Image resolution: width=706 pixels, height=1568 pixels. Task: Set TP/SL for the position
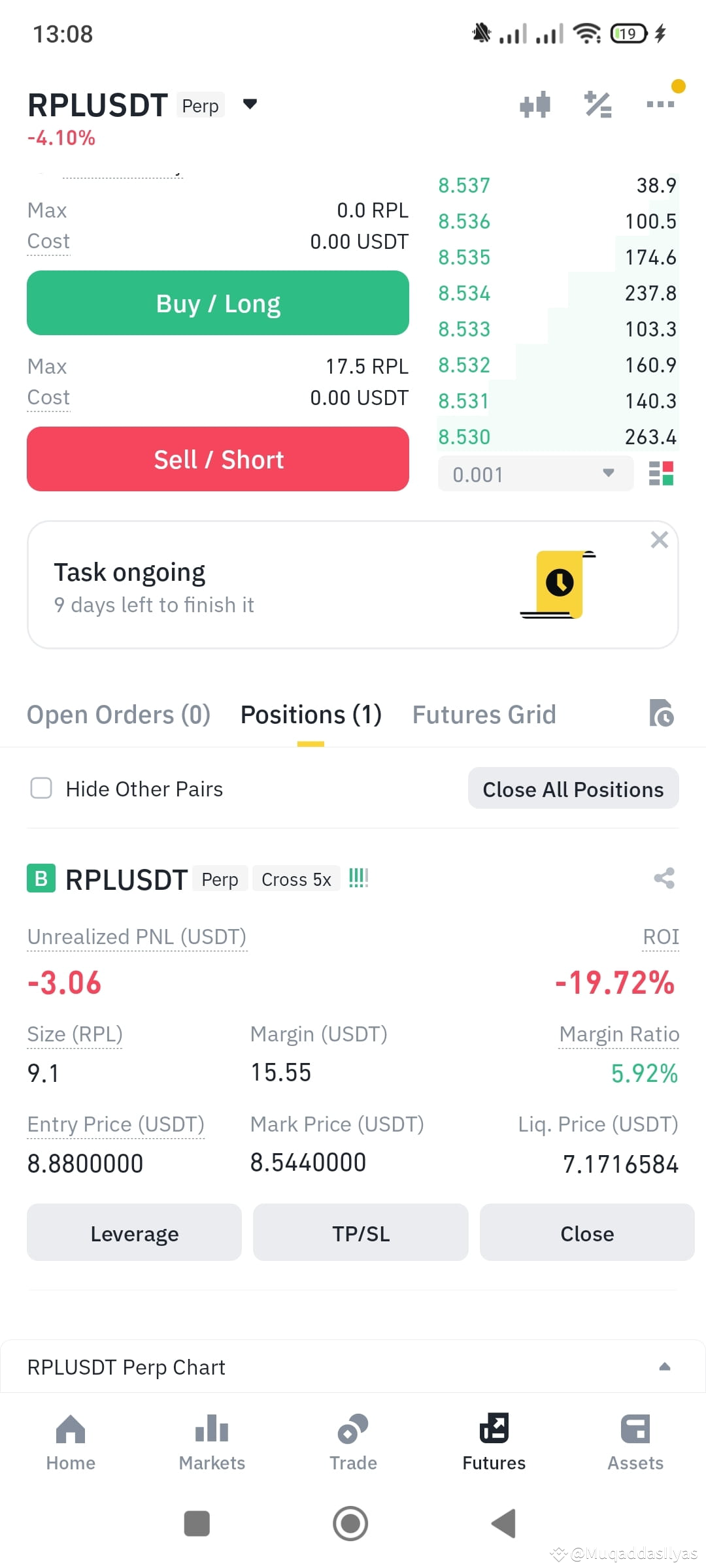click(360, 1233)
